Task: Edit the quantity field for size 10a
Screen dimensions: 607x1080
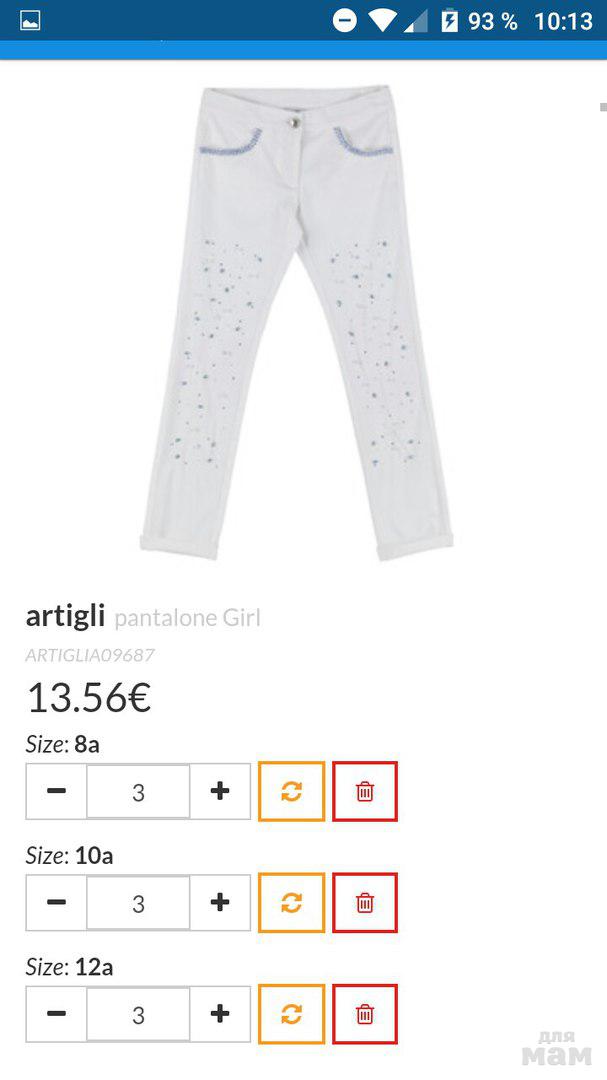Action: 138,904
